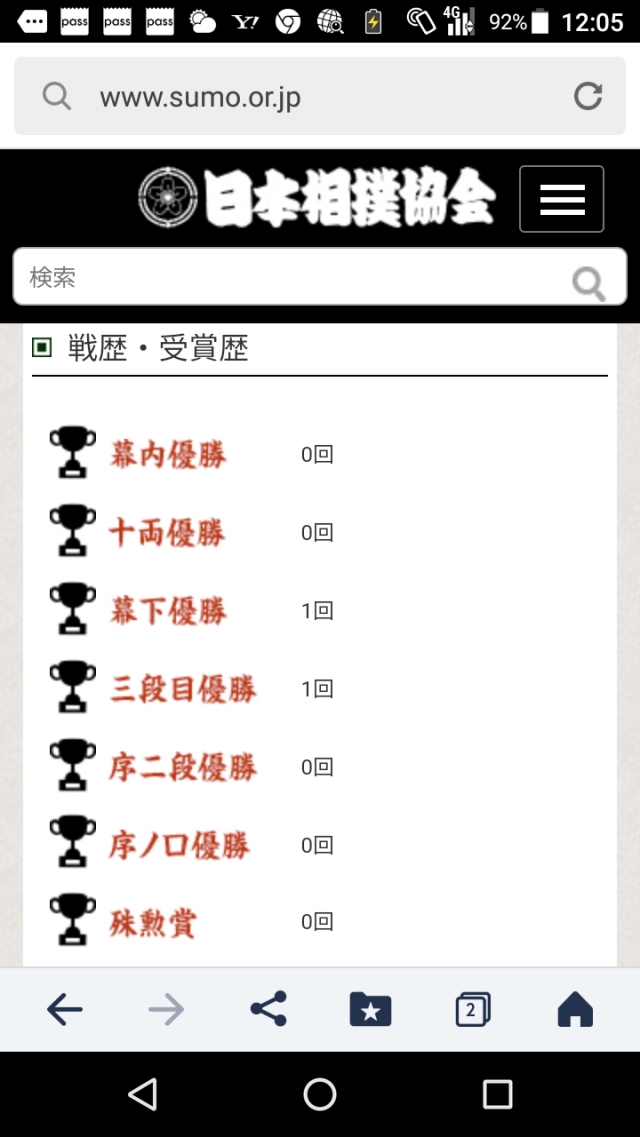Share this page

[x=268, y=1010]
